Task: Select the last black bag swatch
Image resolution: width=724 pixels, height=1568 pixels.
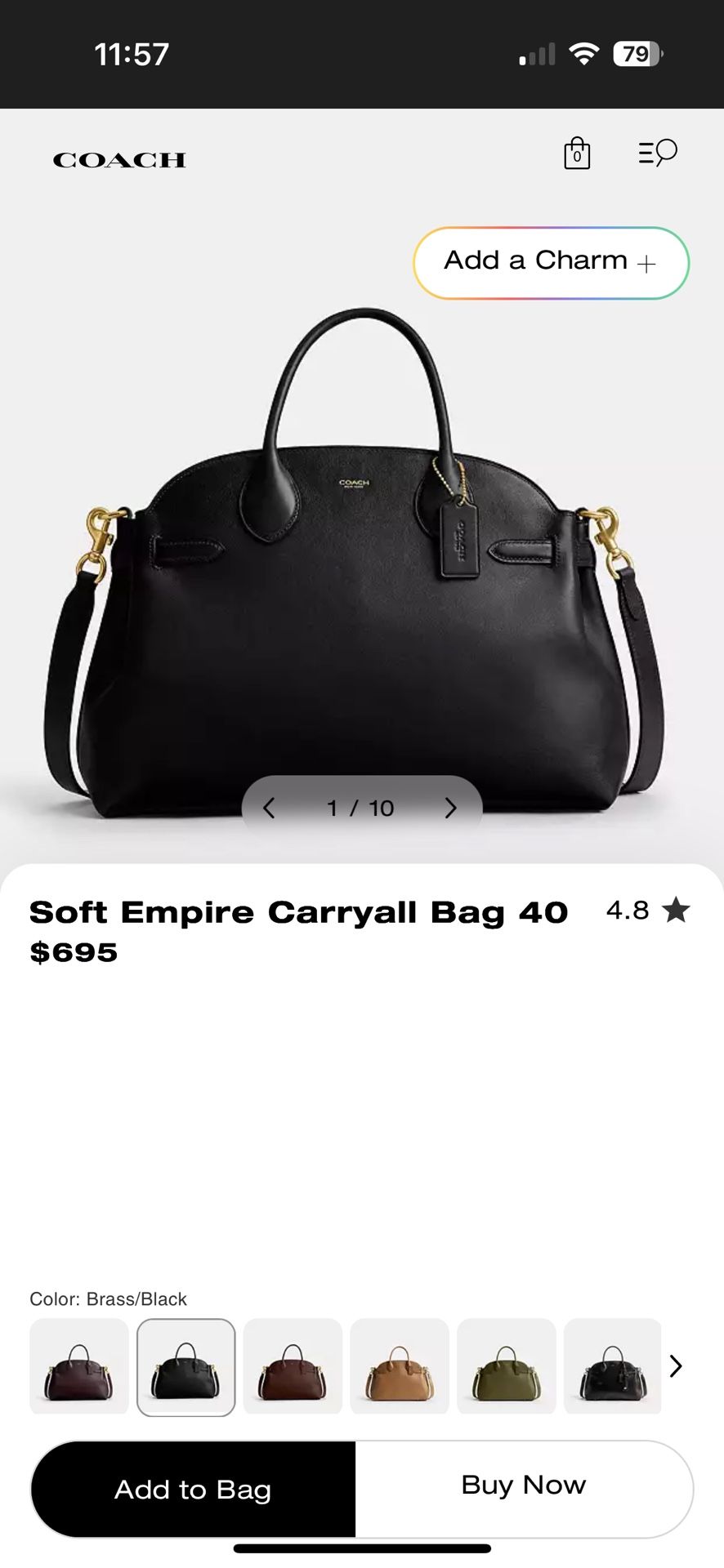Action: [612, 1366]
